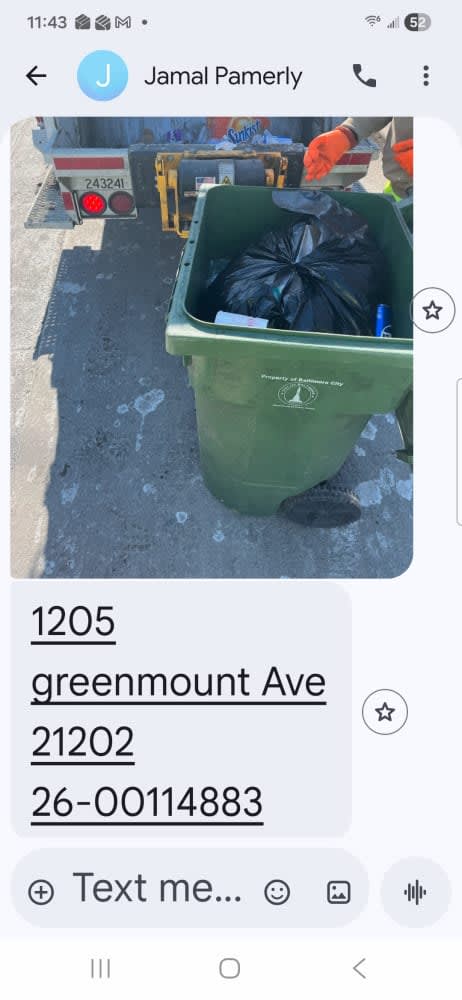The width and height of the screenshot is (462, 1000).
Task: Call Jamal Pamerly
Action: (364, 76)
